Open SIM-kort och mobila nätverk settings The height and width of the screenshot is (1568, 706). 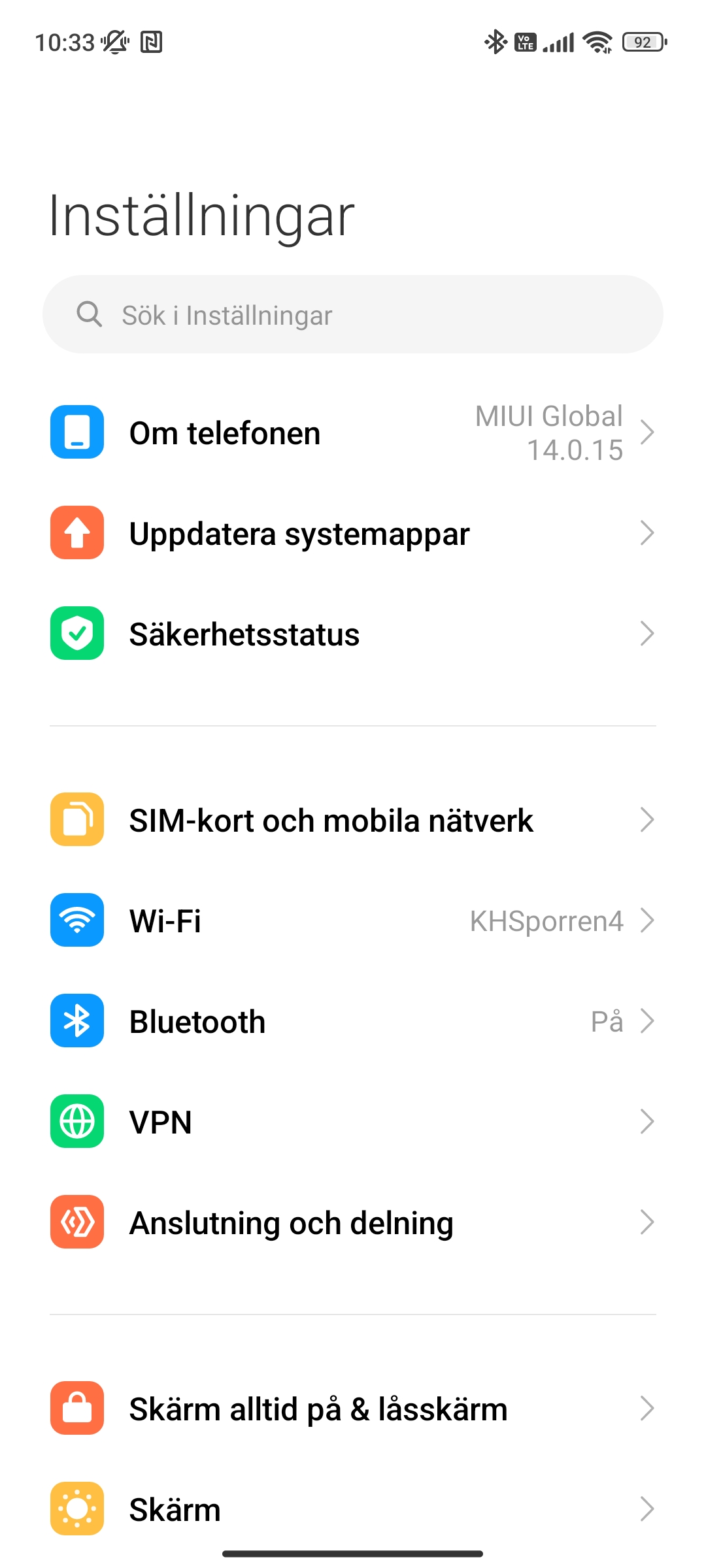[x=353, y=820]
